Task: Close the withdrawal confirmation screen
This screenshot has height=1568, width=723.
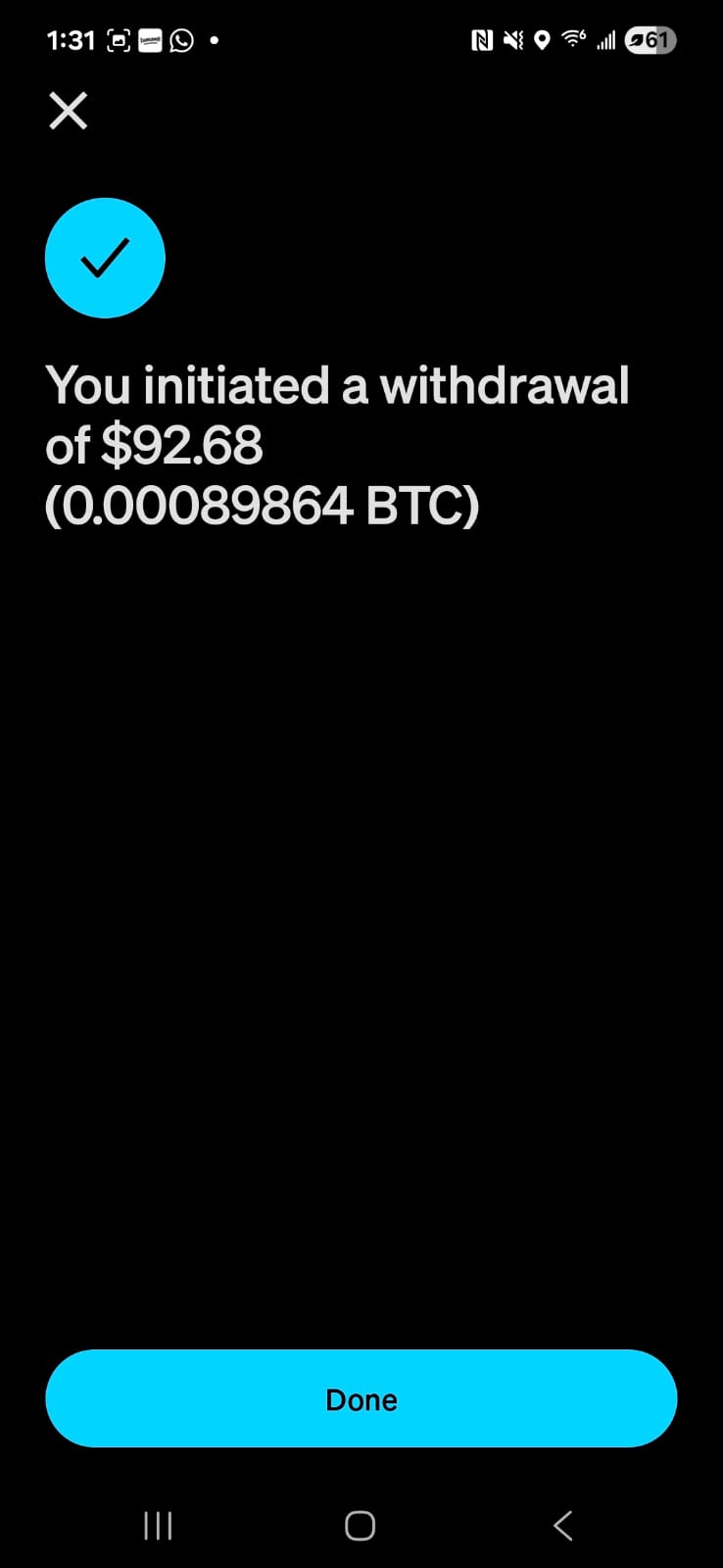Action: pos(69,111)
